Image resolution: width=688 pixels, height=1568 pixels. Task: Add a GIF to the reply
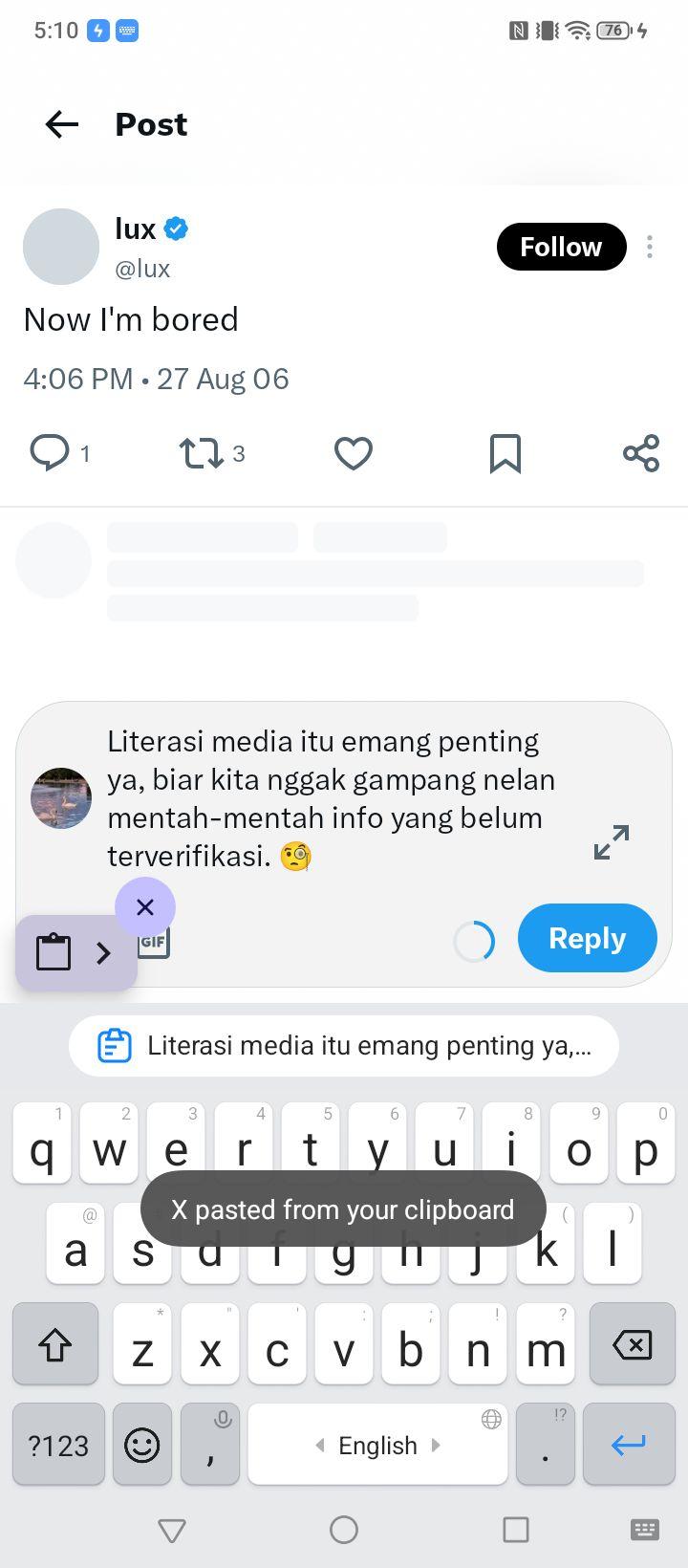[x=154, y=943]
